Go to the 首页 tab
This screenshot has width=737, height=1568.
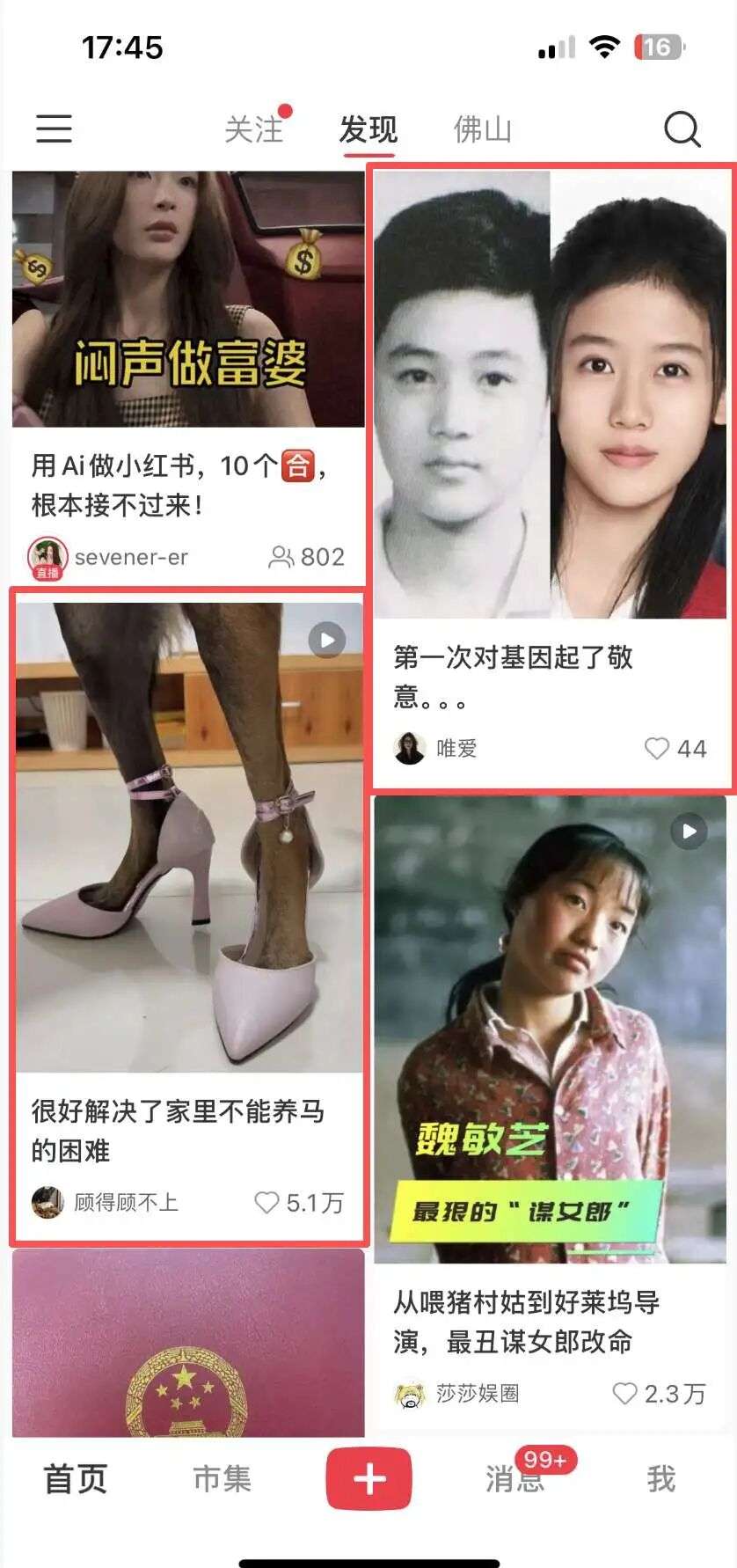tap(76, 1479)
